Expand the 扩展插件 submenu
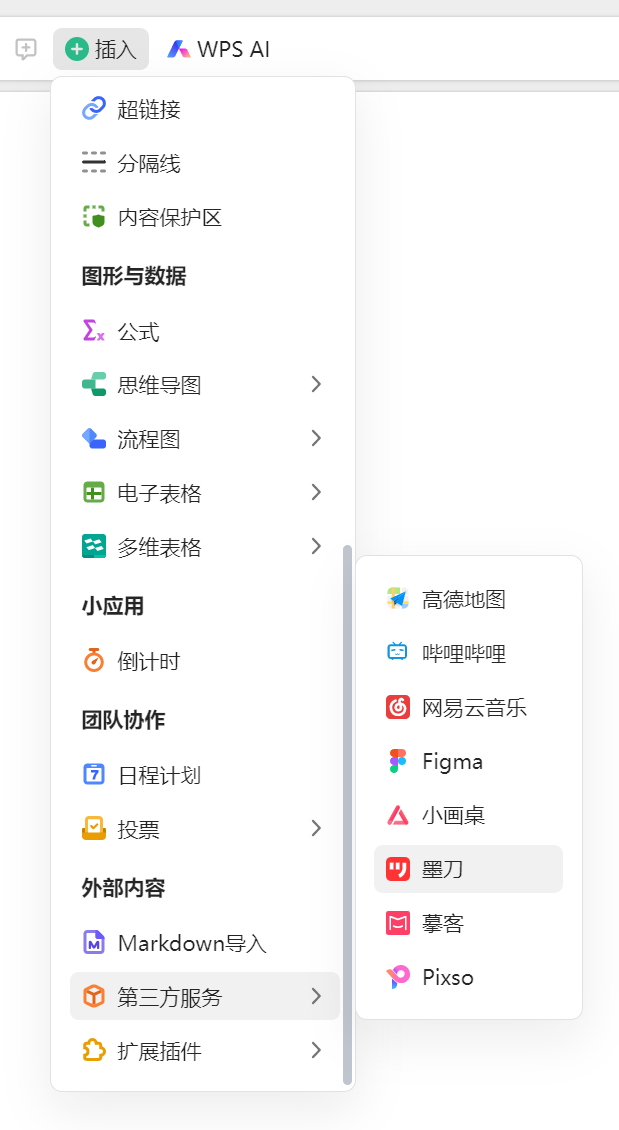Image resolution: width=619 pixels, height=1130 pixels. pos(205,1051)
